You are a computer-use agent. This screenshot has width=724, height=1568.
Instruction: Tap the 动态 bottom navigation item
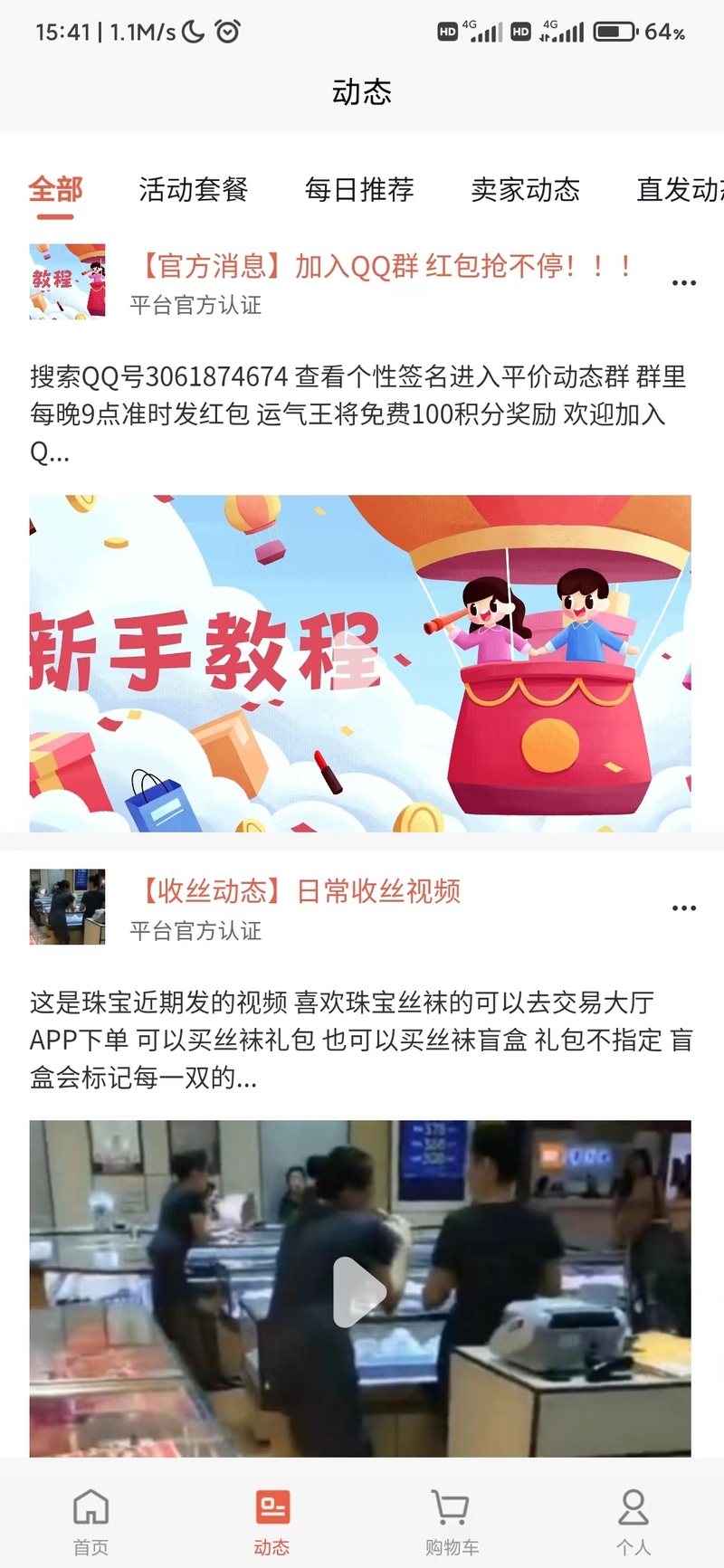[x=271, y=1522]
